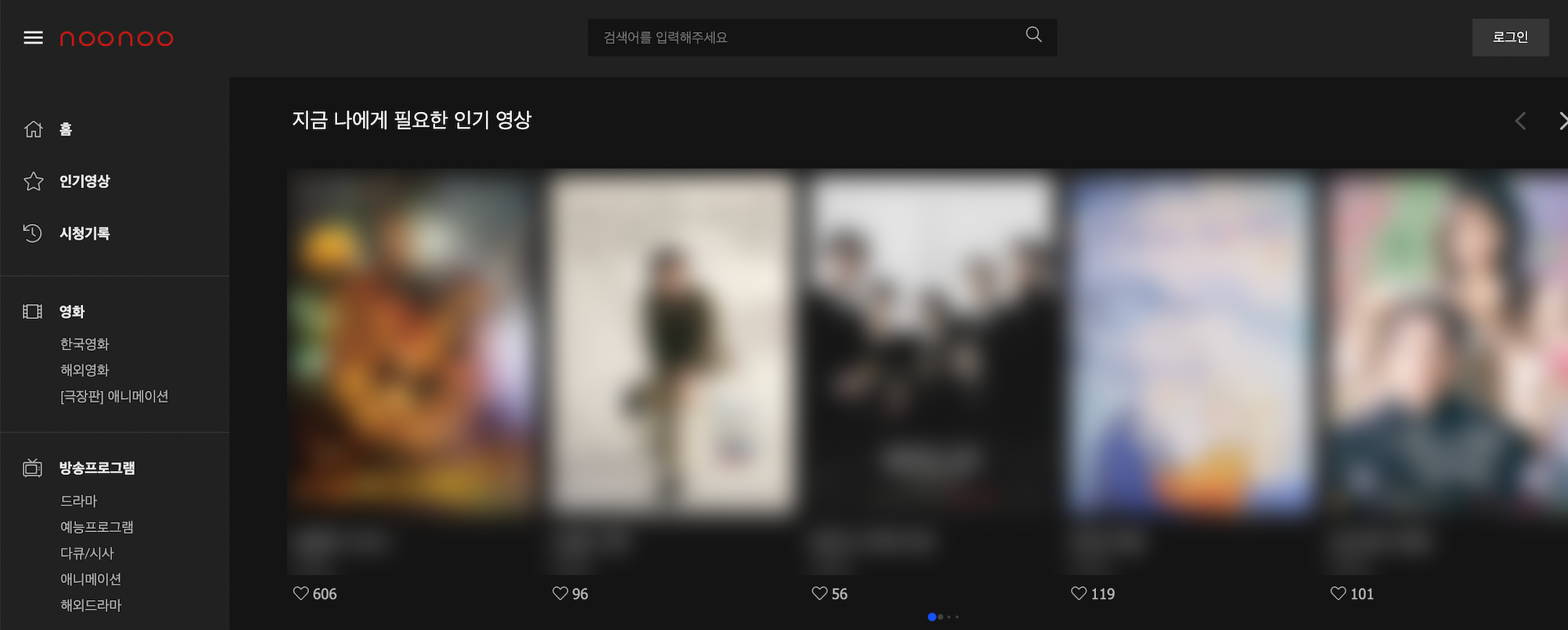Open 해외드라마 category
1568x630 pixels.
coord(91,605)
